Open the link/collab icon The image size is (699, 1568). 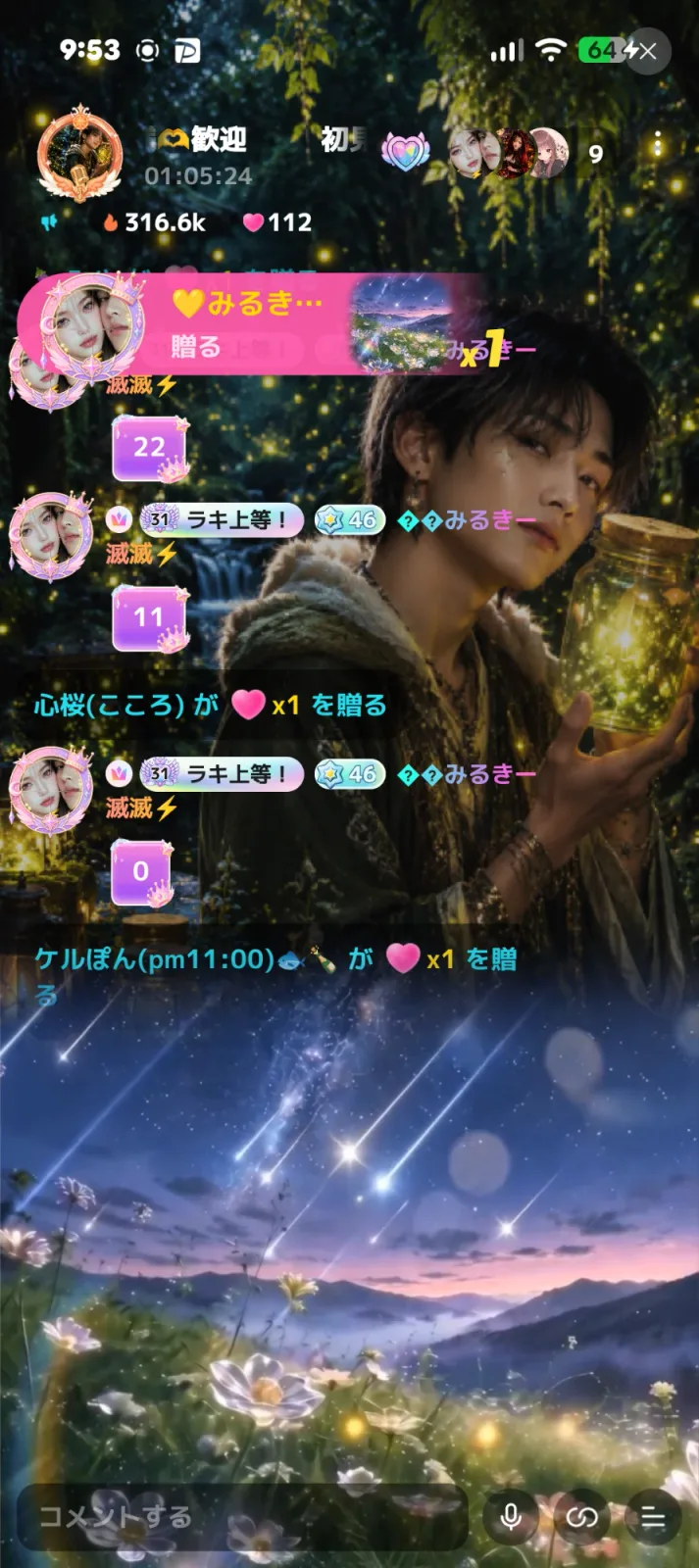581,1518
